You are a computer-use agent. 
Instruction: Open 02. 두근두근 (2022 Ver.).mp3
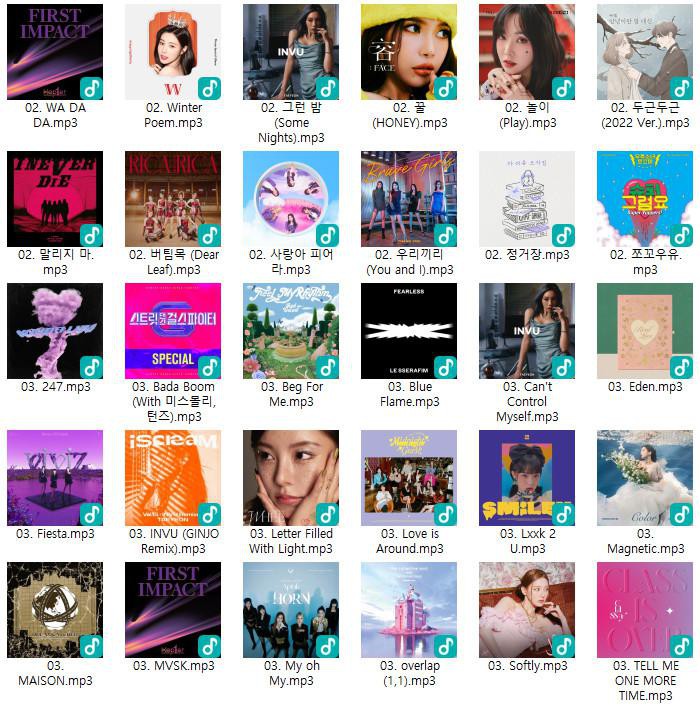click(645, 52)
